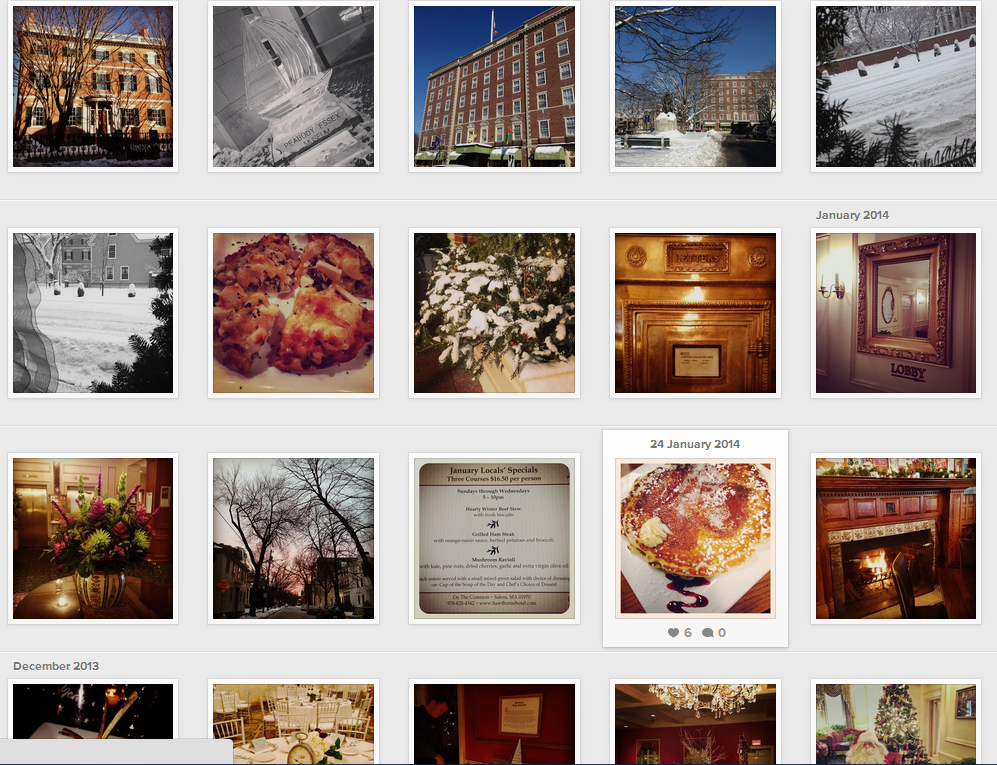
Task: Open the Lobby mirror sign photo
Action: pos(895,312)
